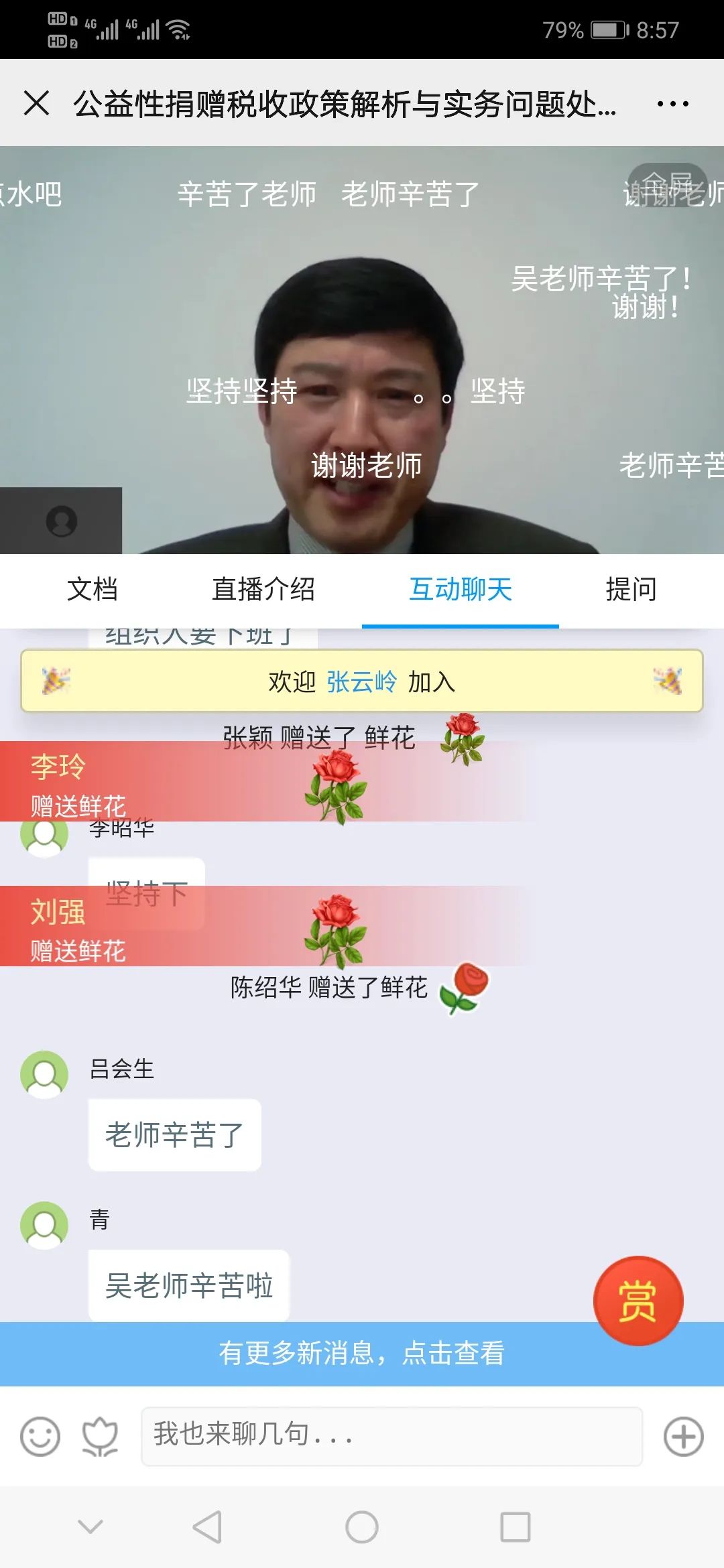Viewport: 724px width, 1568px height.
Task: Switch to the 文档 tab
Action: (x=92, y=590)
